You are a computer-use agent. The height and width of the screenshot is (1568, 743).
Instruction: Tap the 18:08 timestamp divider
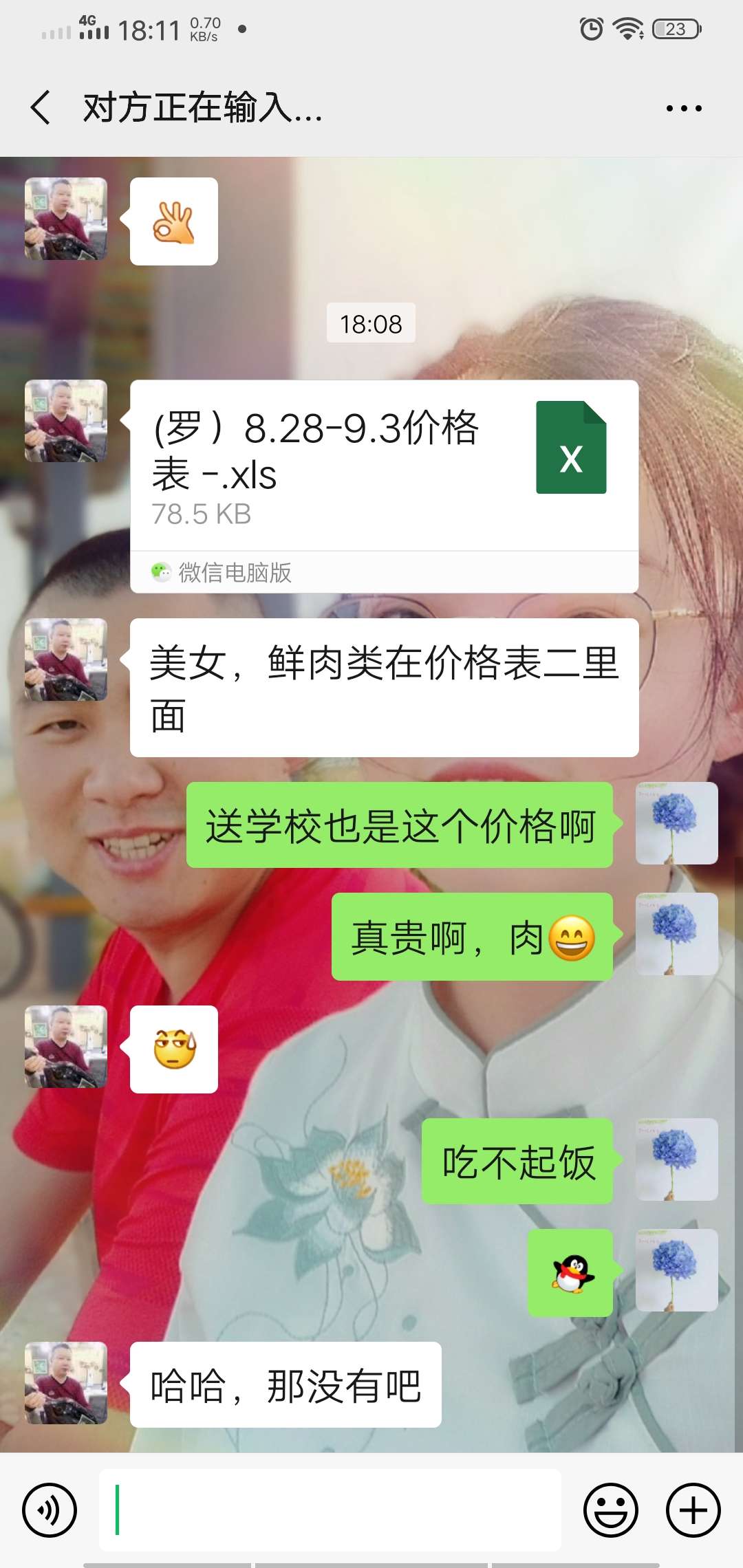pyautogui.click(x=371, y=323)
